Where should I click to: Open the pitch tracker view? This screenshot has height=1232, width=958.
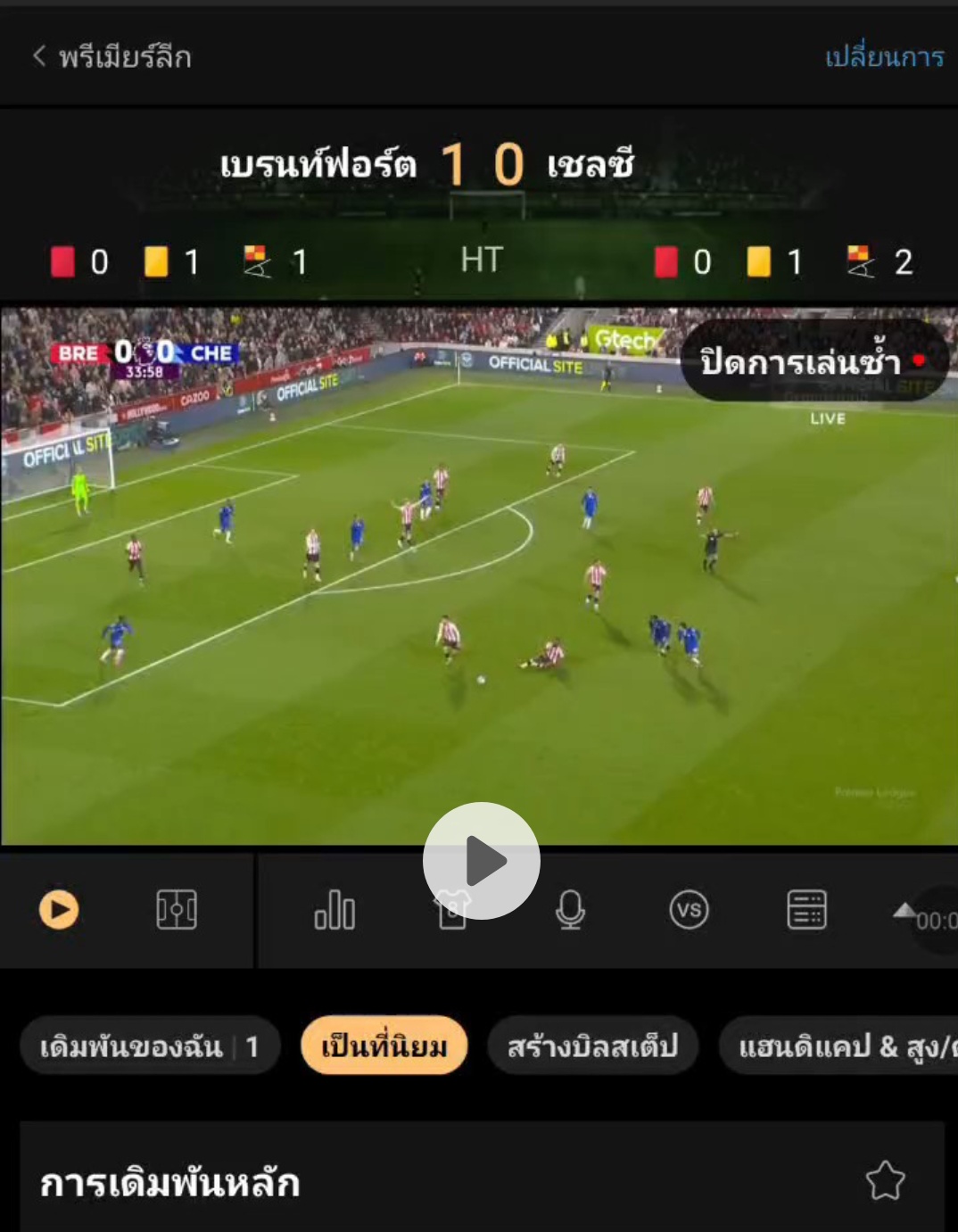pos(177,910)
